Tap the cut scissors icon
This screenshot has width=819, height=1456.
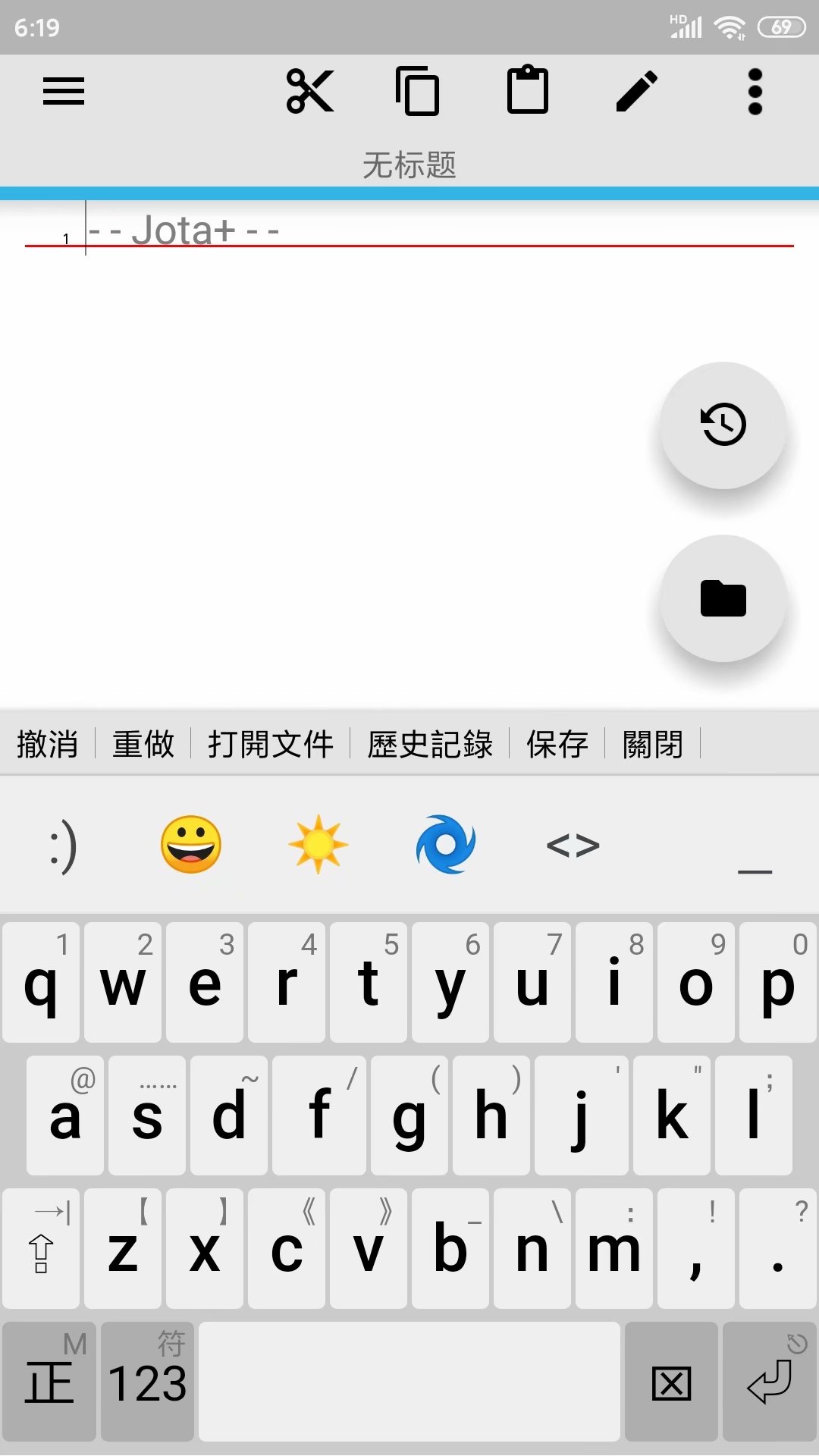310,92
